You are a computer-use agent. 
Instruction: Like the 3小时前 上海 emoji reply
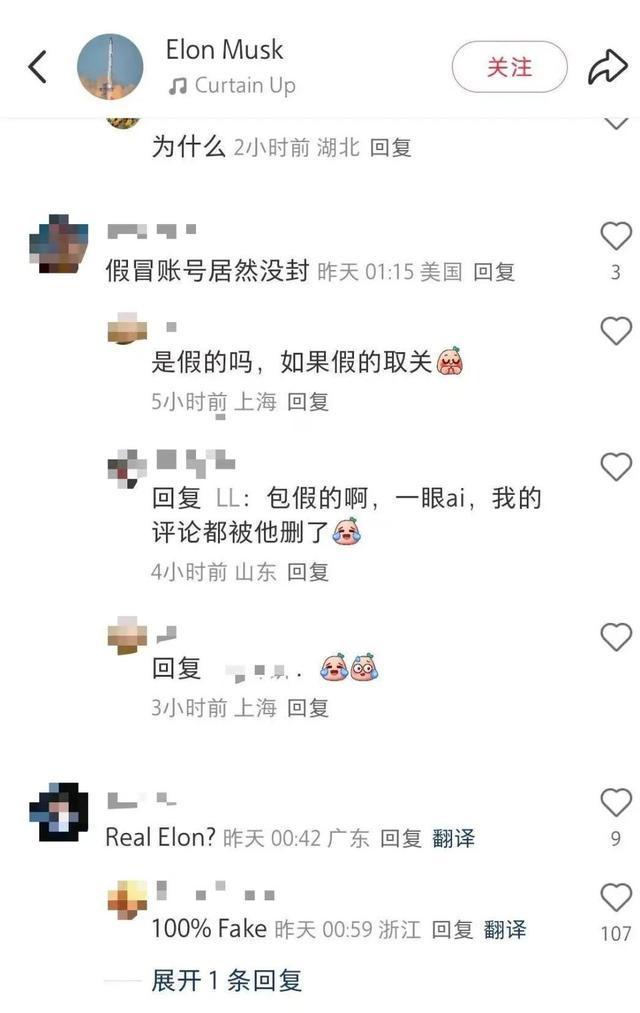[x=615, y=637]
